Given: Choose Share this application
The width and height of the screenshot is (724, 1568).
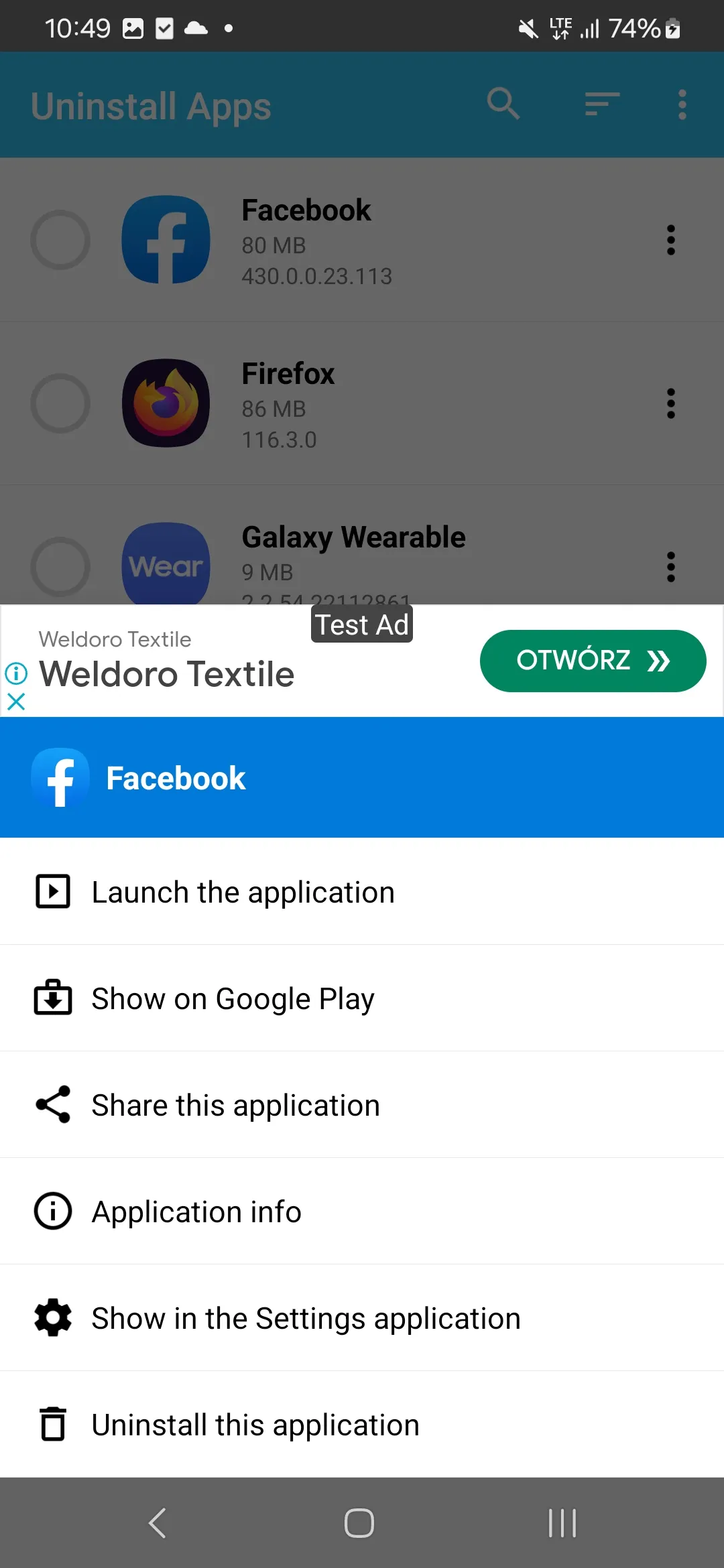Looking at the screenshot, I should click(235, 1106).
